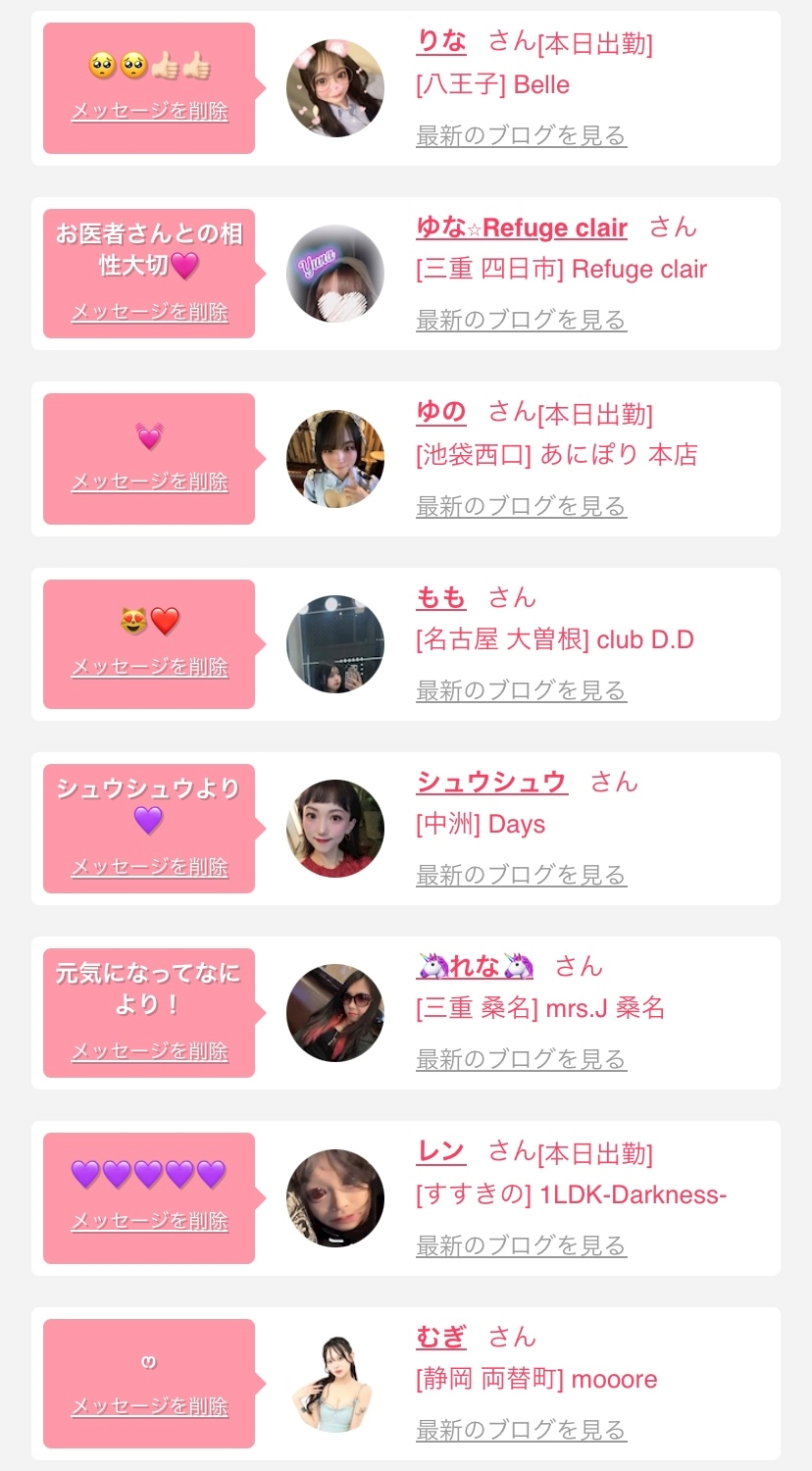The image size is (812, 1471).
Task: Open シュウシュウ's profile name link
Action: pos(491,782)
